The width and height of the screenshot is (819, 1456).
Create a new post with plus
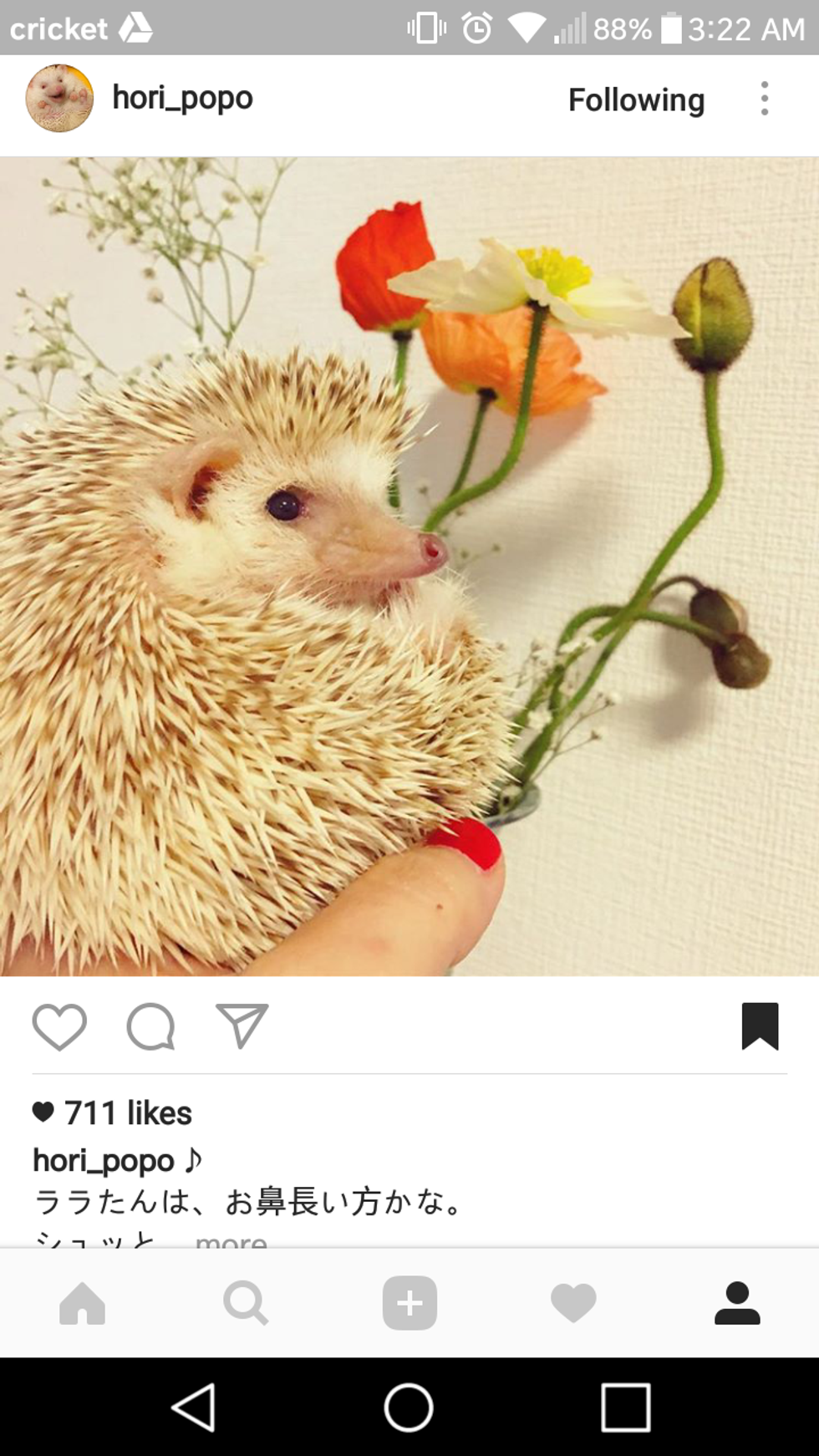click(x=409, y=1303)
